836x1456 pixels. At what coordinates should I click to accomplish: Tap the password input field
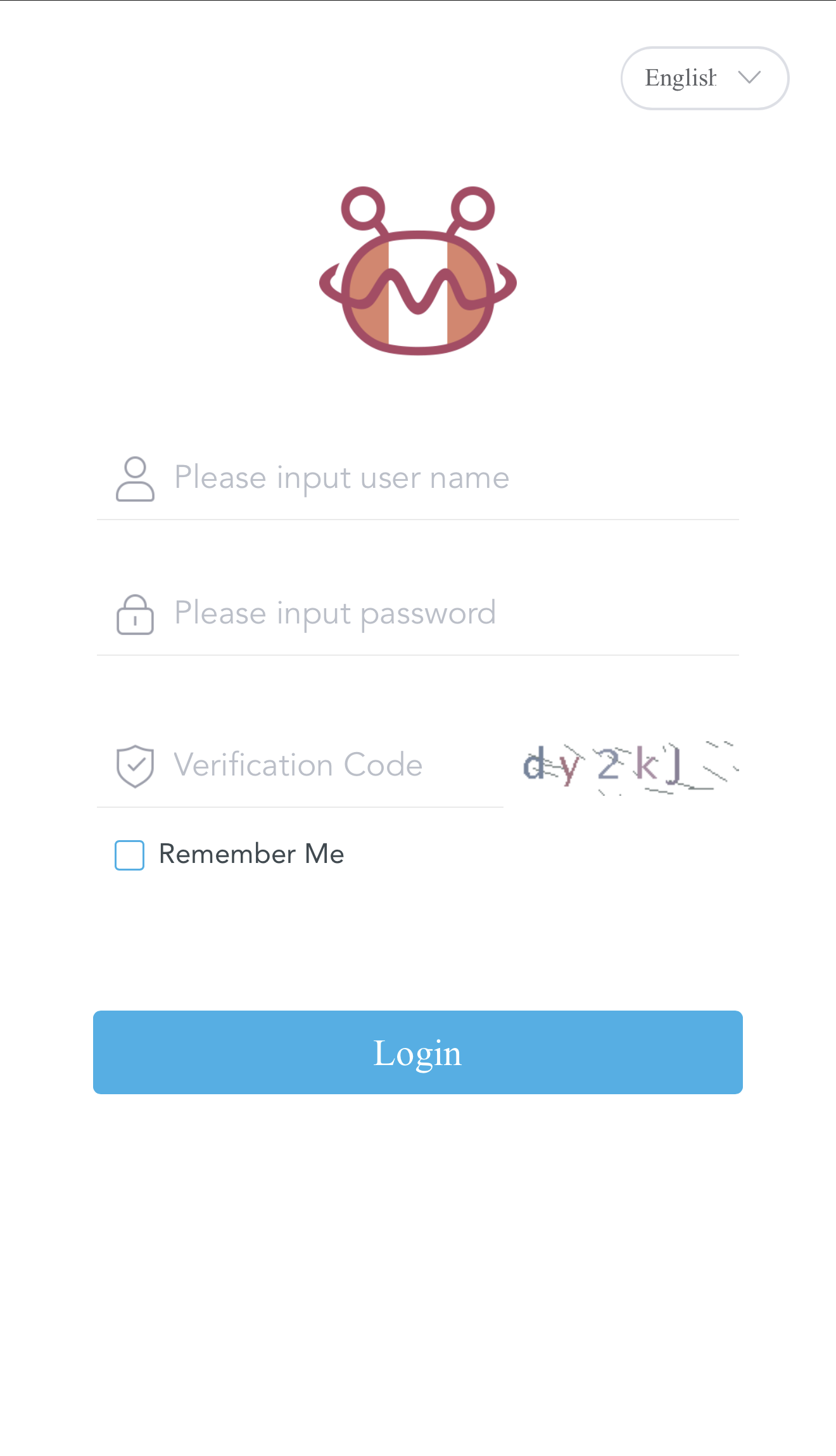point(443,613)
